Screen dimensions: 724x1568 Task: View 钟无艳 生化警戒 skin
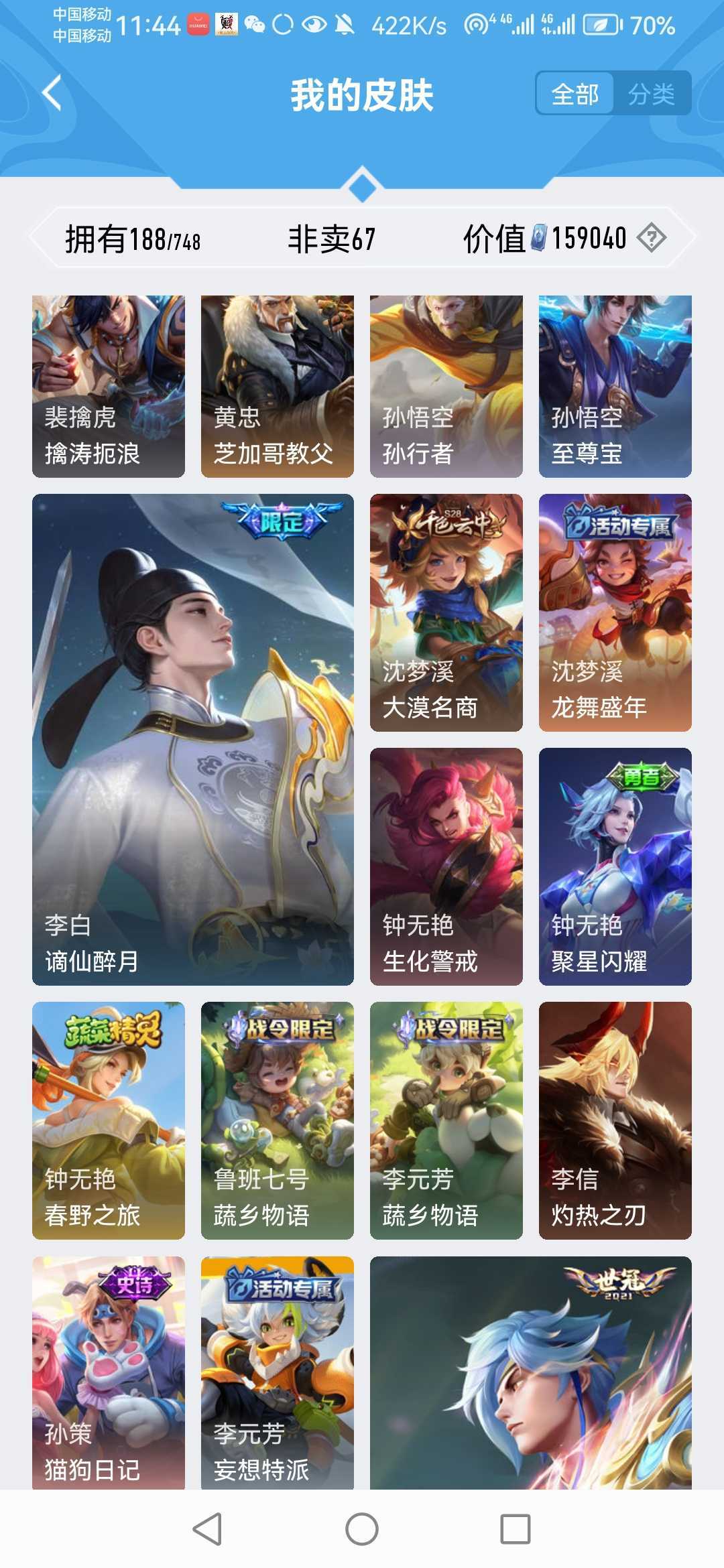tap(446, 866)
